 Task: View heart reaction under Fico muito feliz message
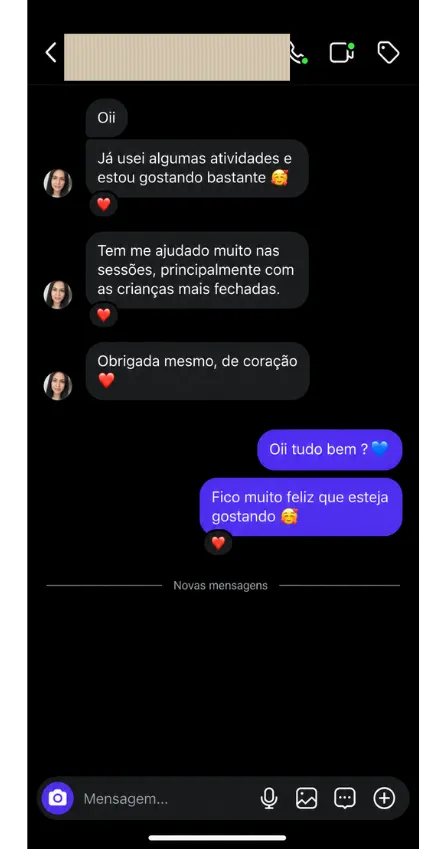(x=218, y=543)
